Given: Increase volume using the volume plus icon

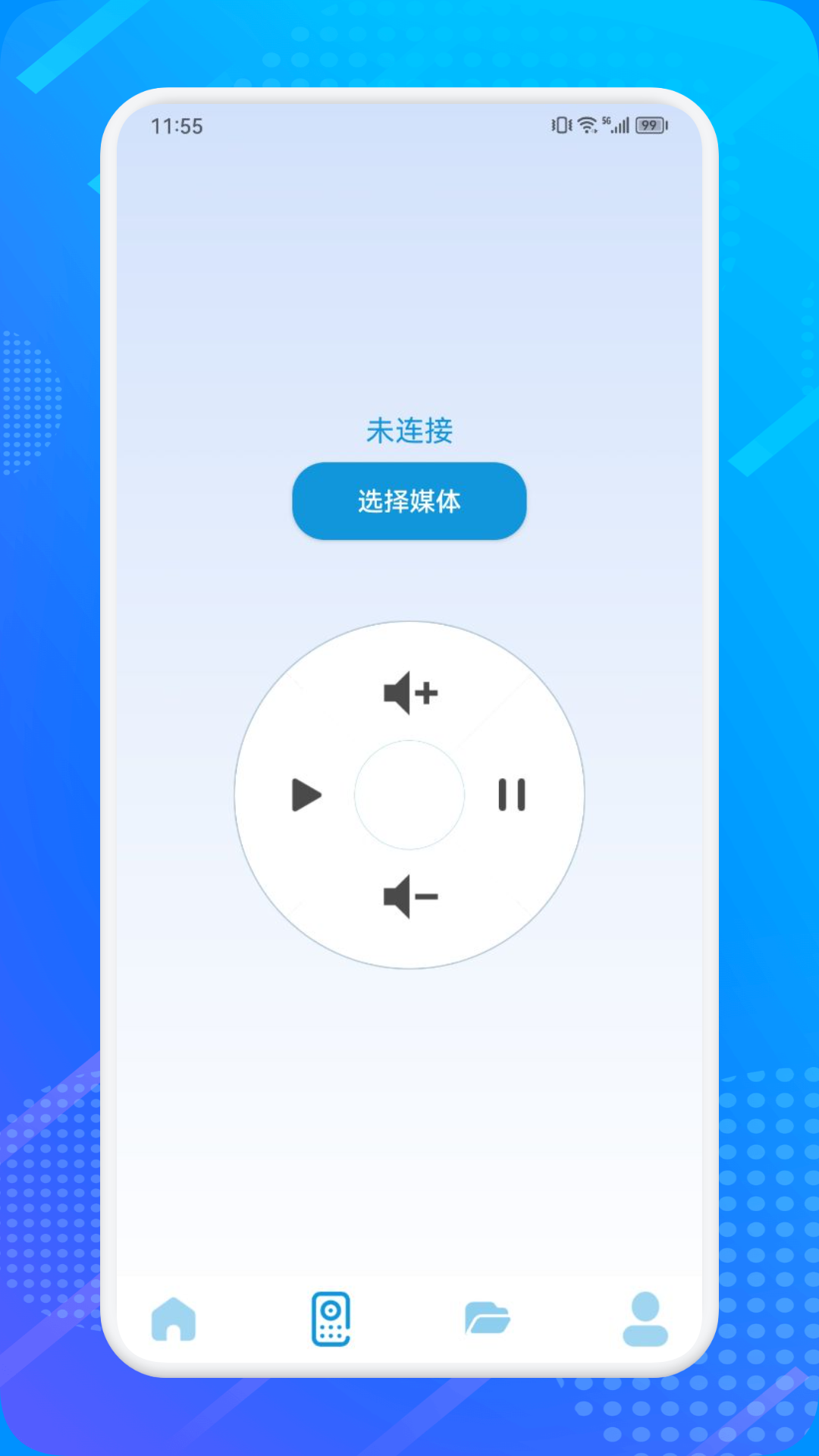Looking at the screenshot, I should pyautogui.click(x=409, y=692).
